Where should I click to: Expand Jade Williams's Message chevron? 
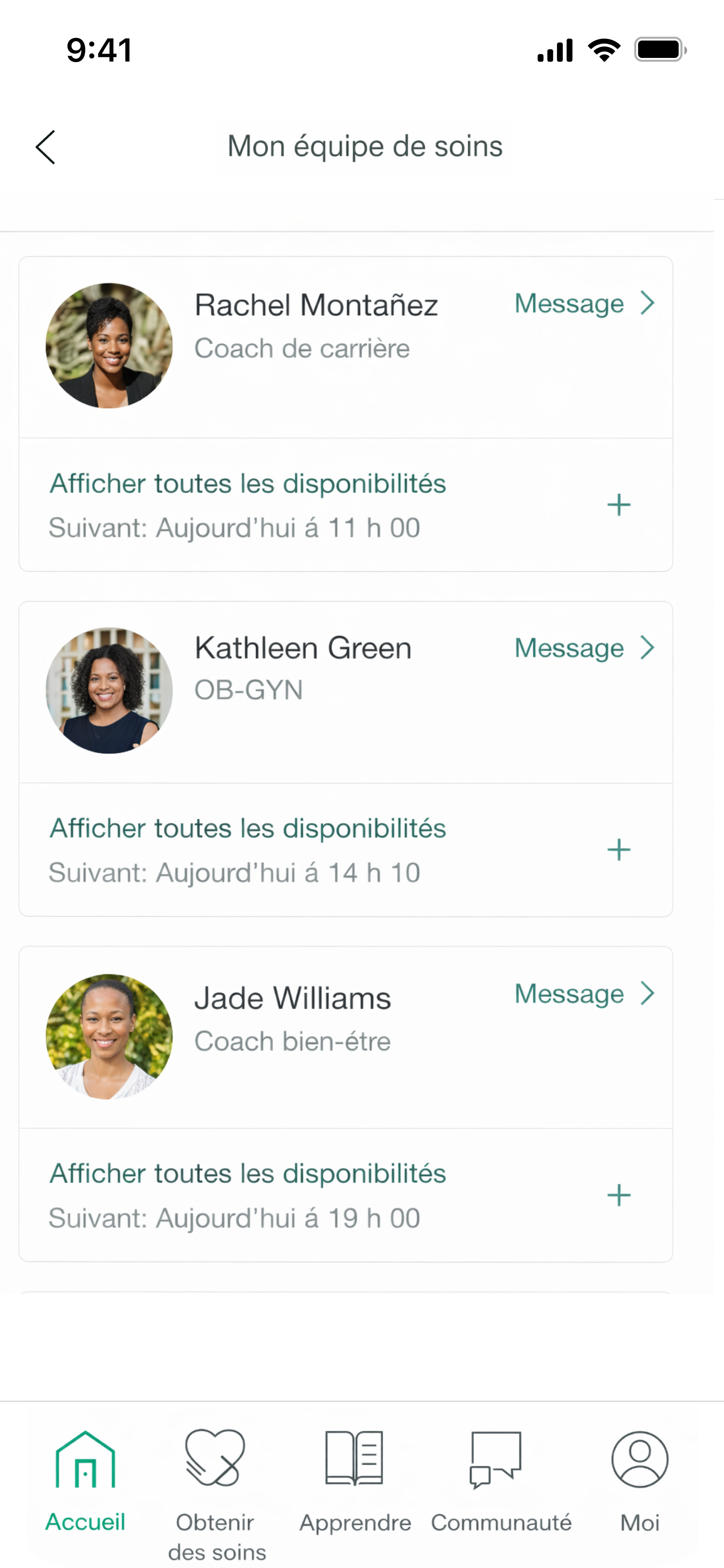tap(647, 993)
